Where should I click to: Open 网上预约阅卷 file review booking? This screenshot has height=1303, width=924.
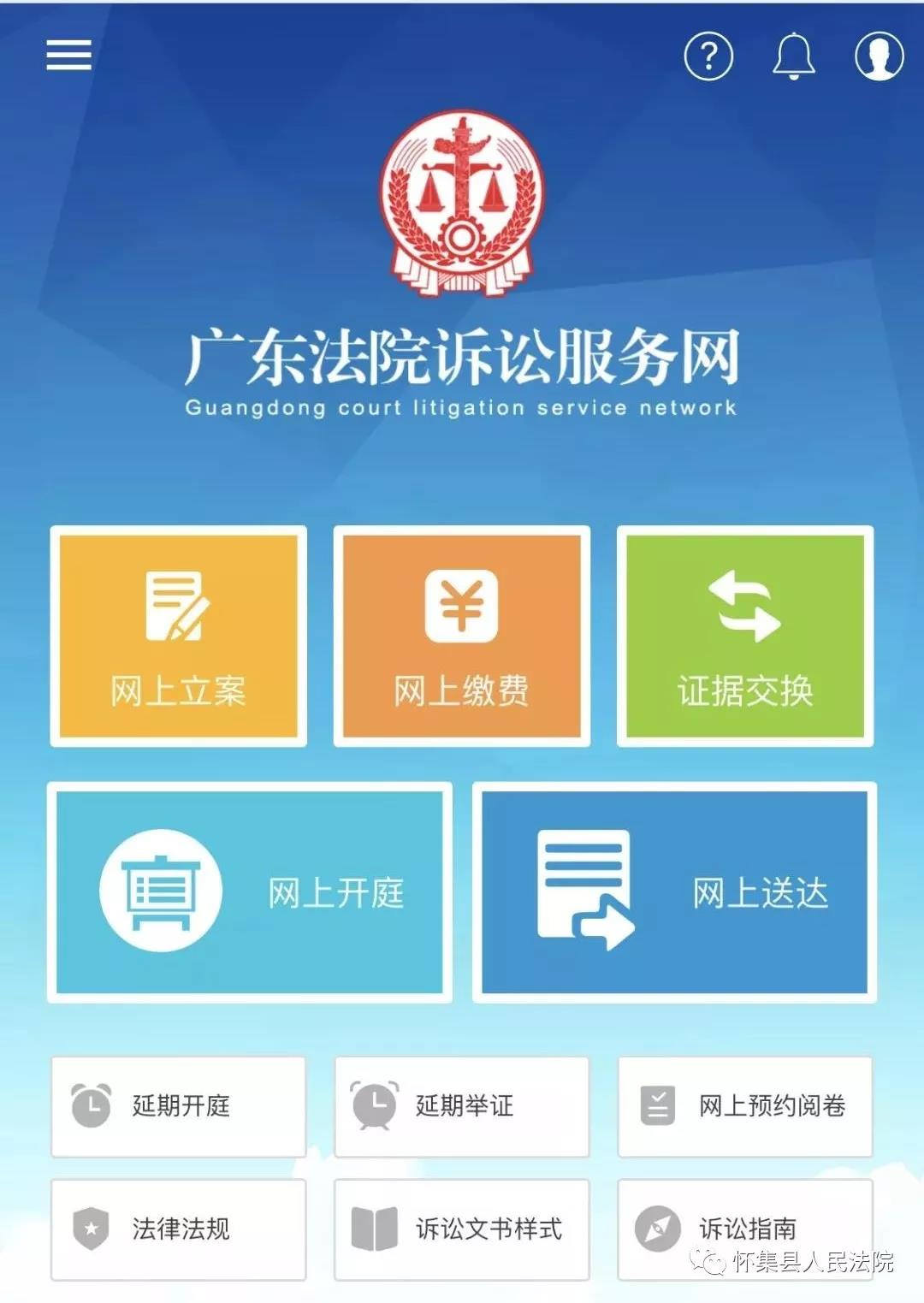coord(744,1106)
